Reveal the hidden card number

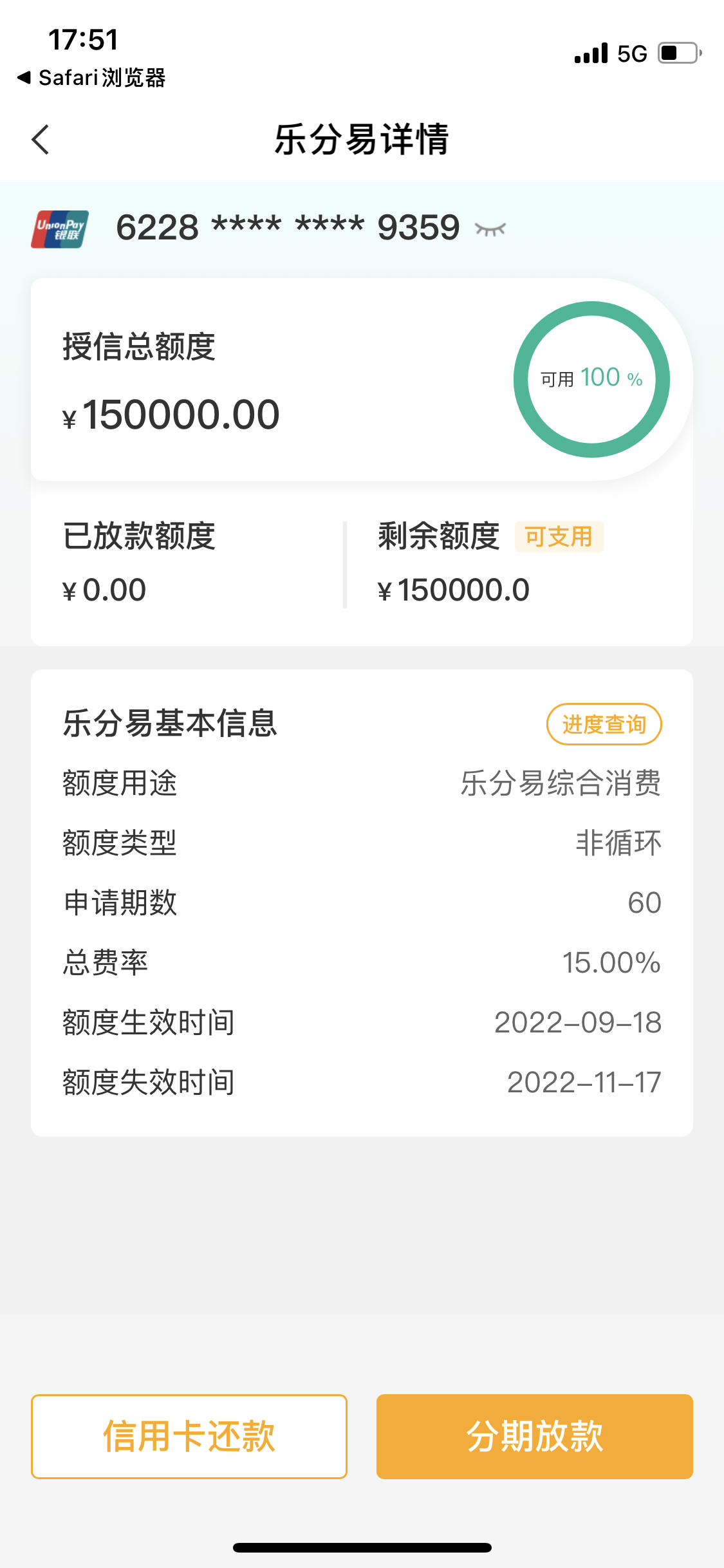click(x=490, y=229)
